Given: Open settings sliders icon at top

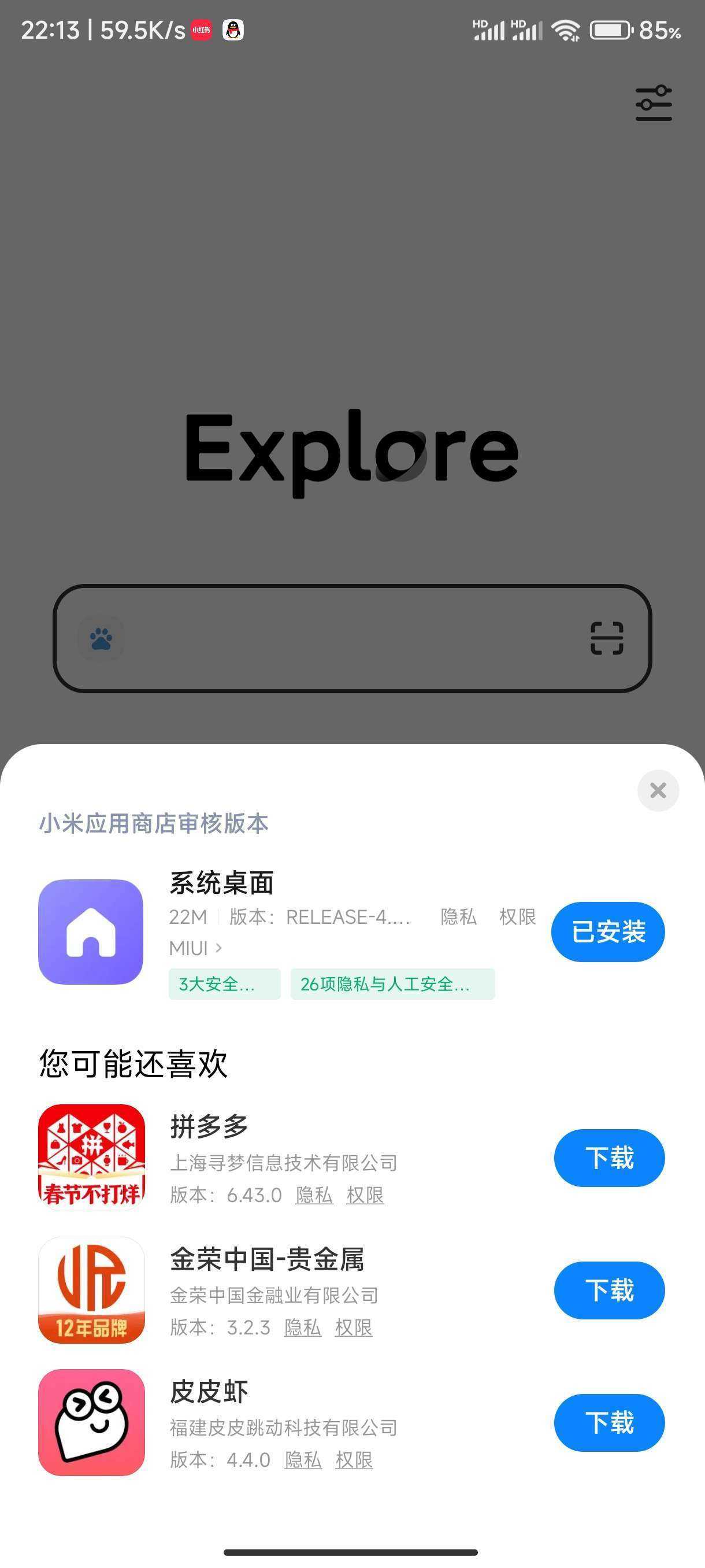Looking at the screenshot, I should tap(654, 103).
